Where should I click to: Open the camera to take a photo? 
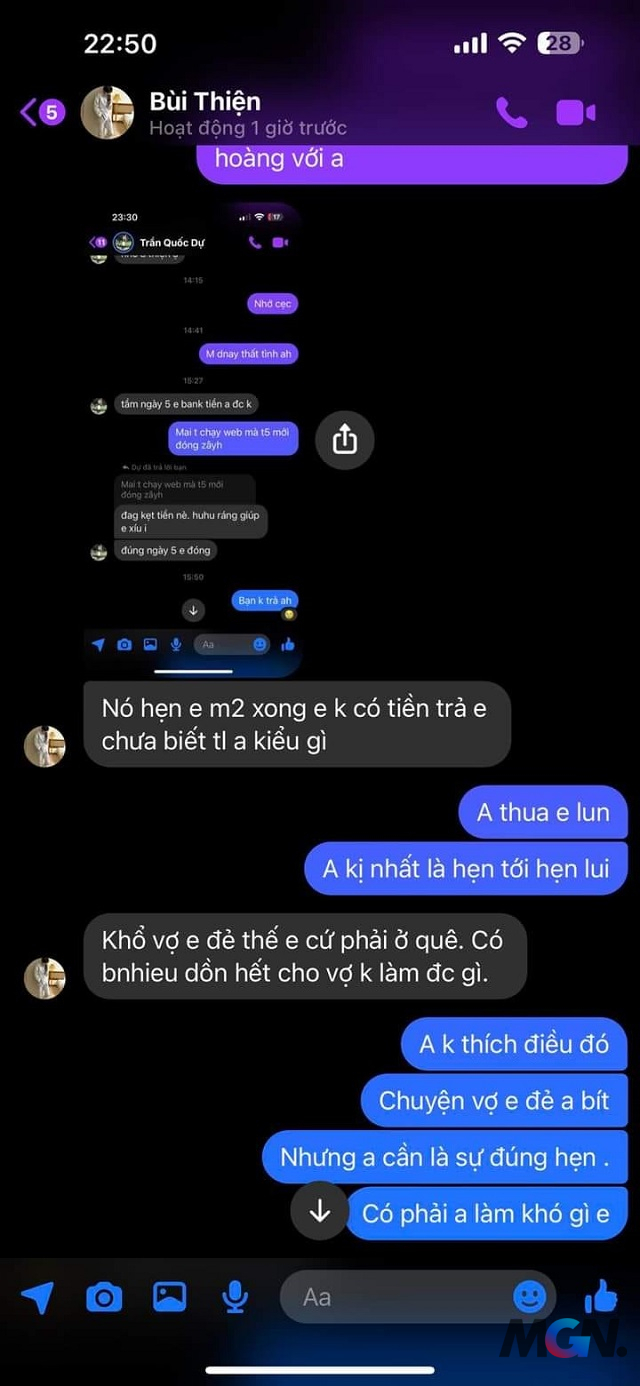[x=104, y=1298]
